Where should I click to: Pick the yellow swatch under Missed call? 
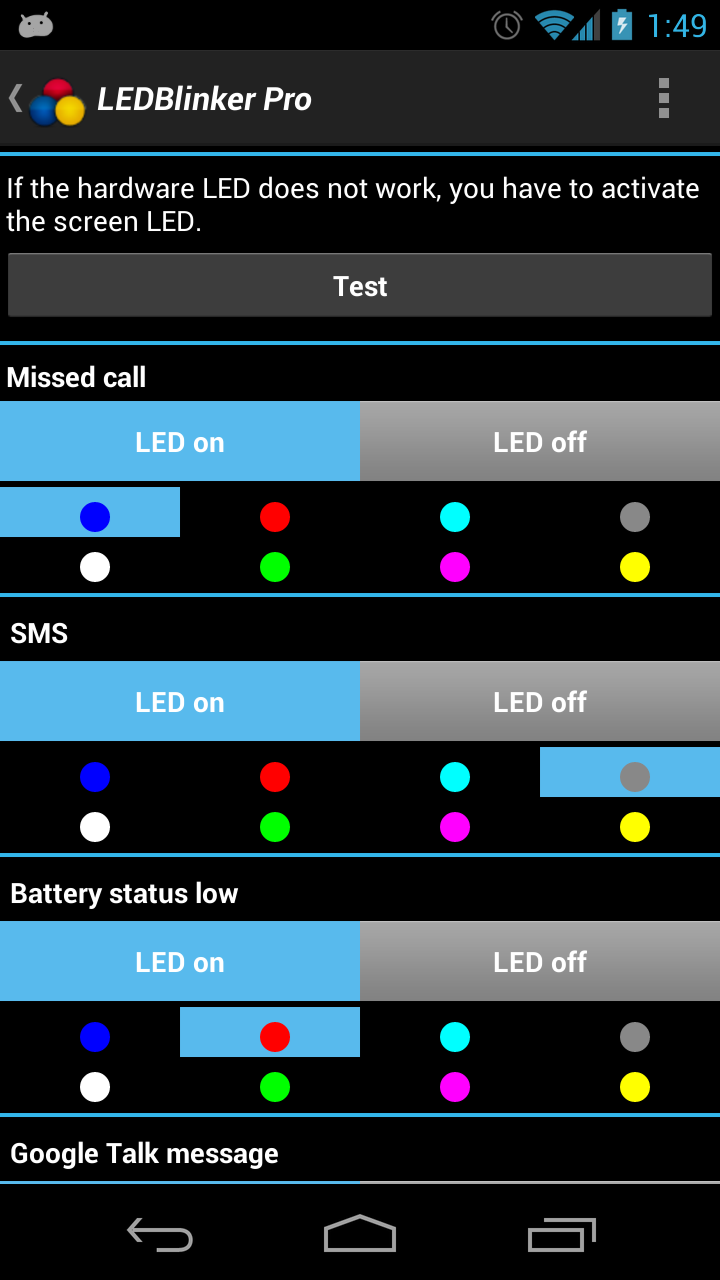635,567
